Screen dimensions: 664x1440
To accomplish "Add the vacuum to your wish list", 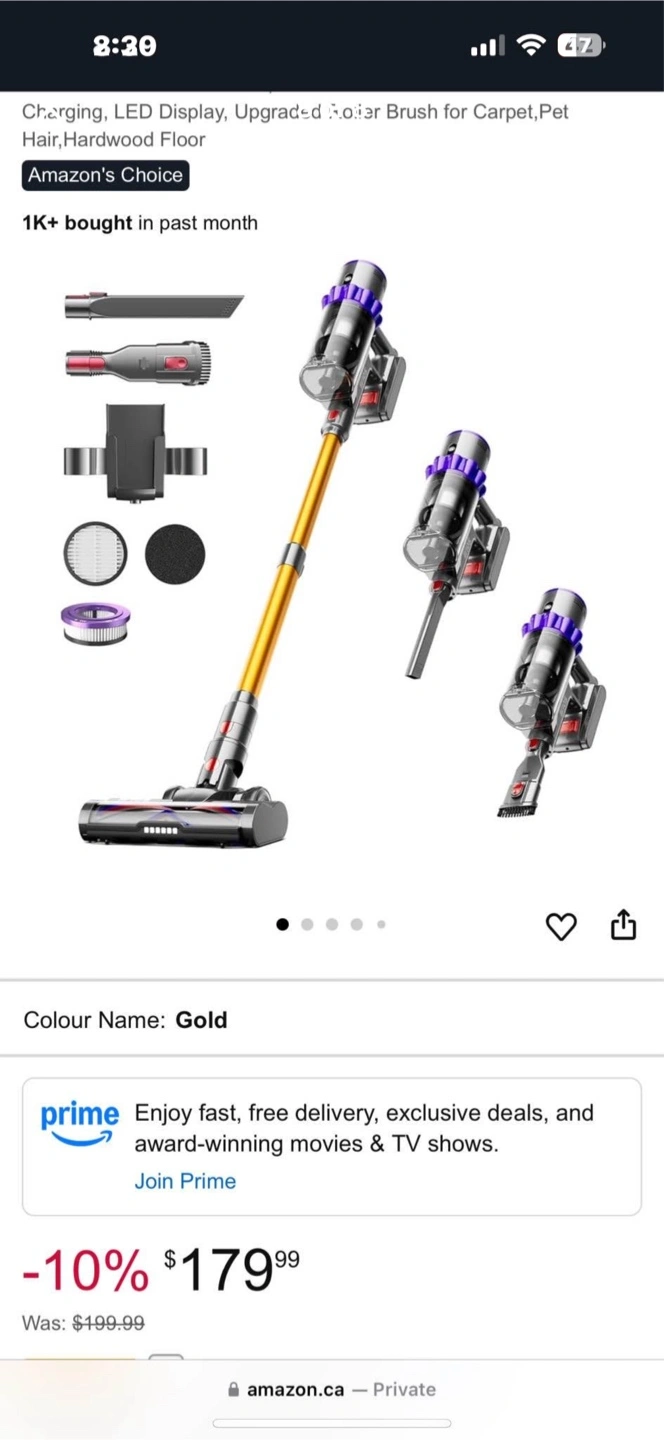I will pyautogui.click(x=561, y=927).
